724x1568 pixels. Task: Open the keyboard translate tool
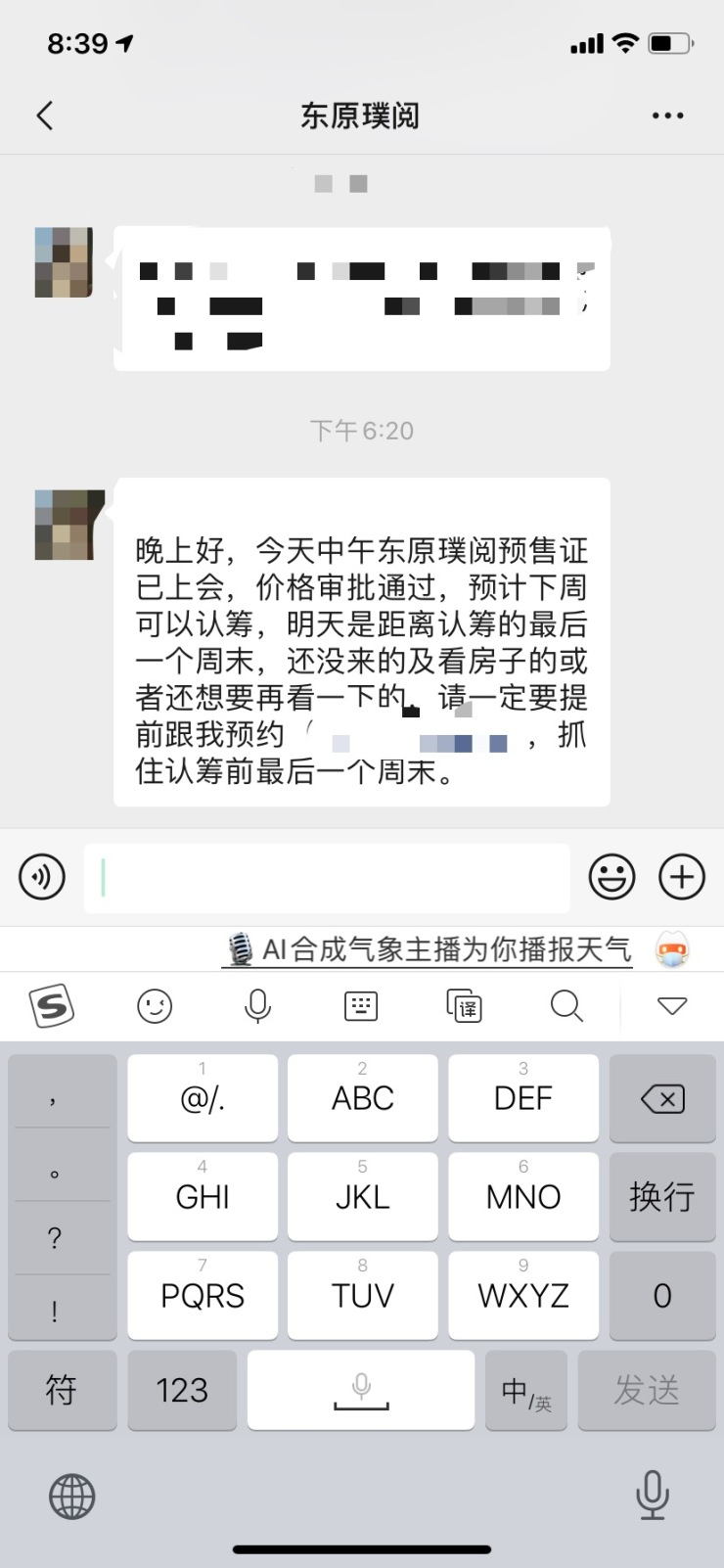tap(464, 1006)
